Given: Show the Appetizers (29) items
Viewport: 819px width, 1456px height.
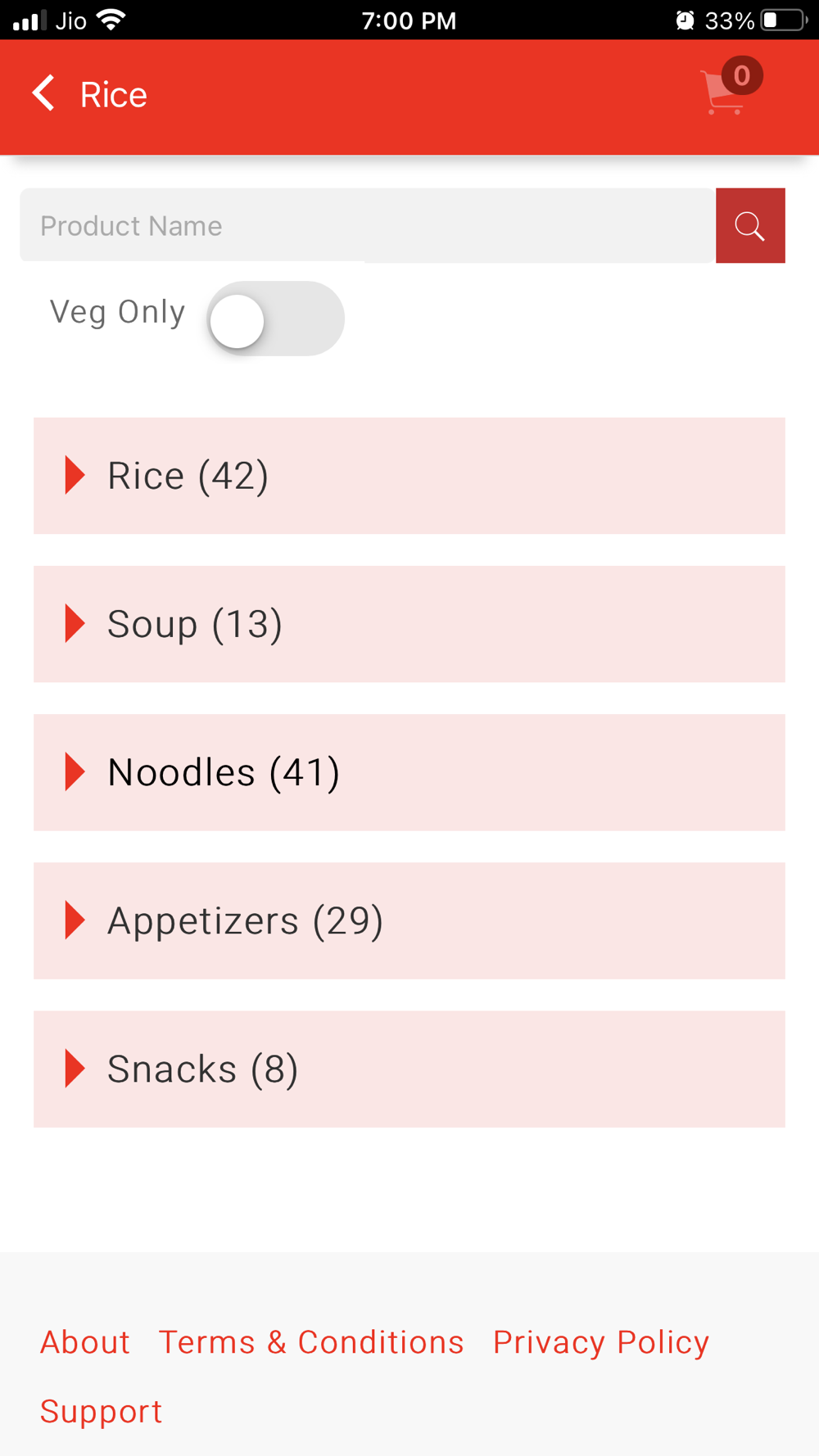Looking at the screenshot, I should [409, 920].
